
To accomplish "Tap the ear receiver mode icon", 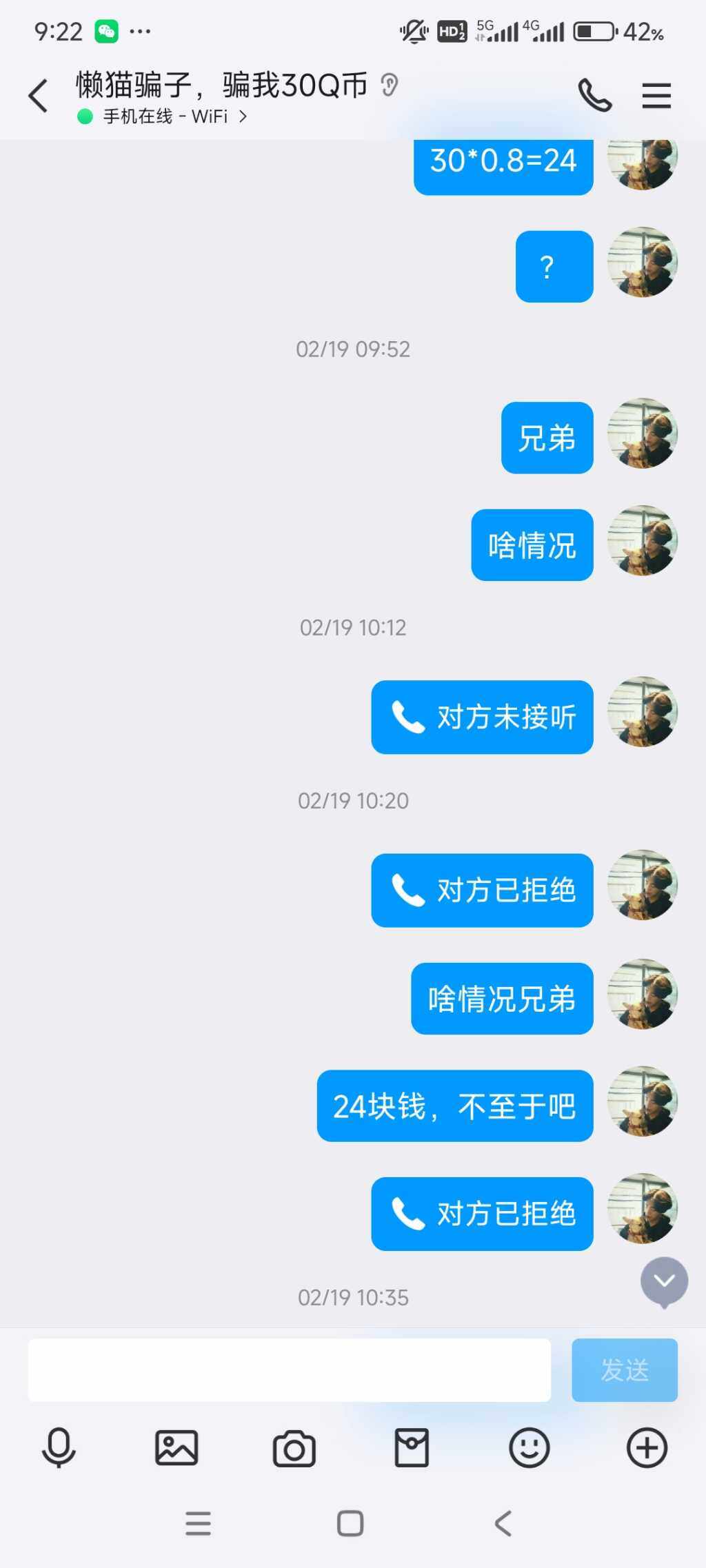I will coord(390,85).
